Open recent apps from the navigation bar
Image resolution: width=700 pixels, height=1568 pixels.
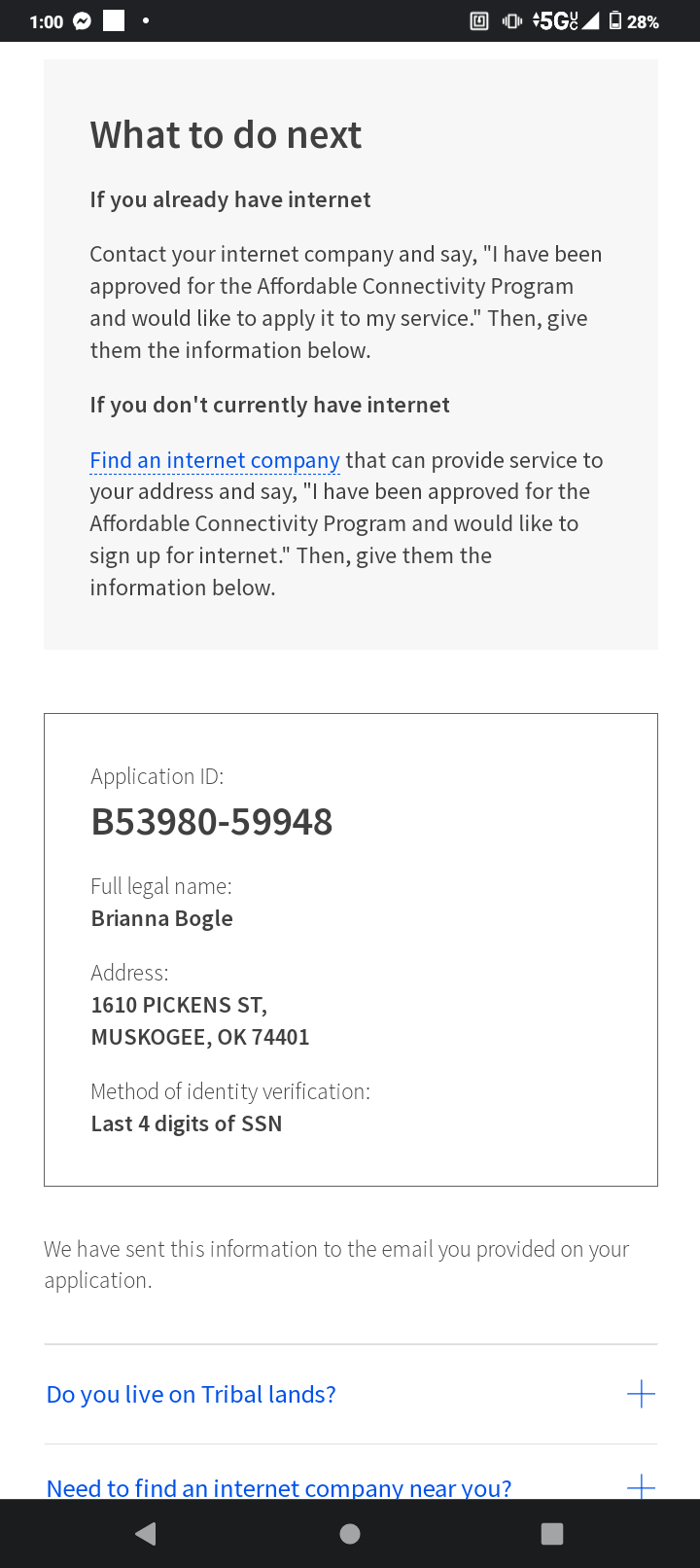552,1534
